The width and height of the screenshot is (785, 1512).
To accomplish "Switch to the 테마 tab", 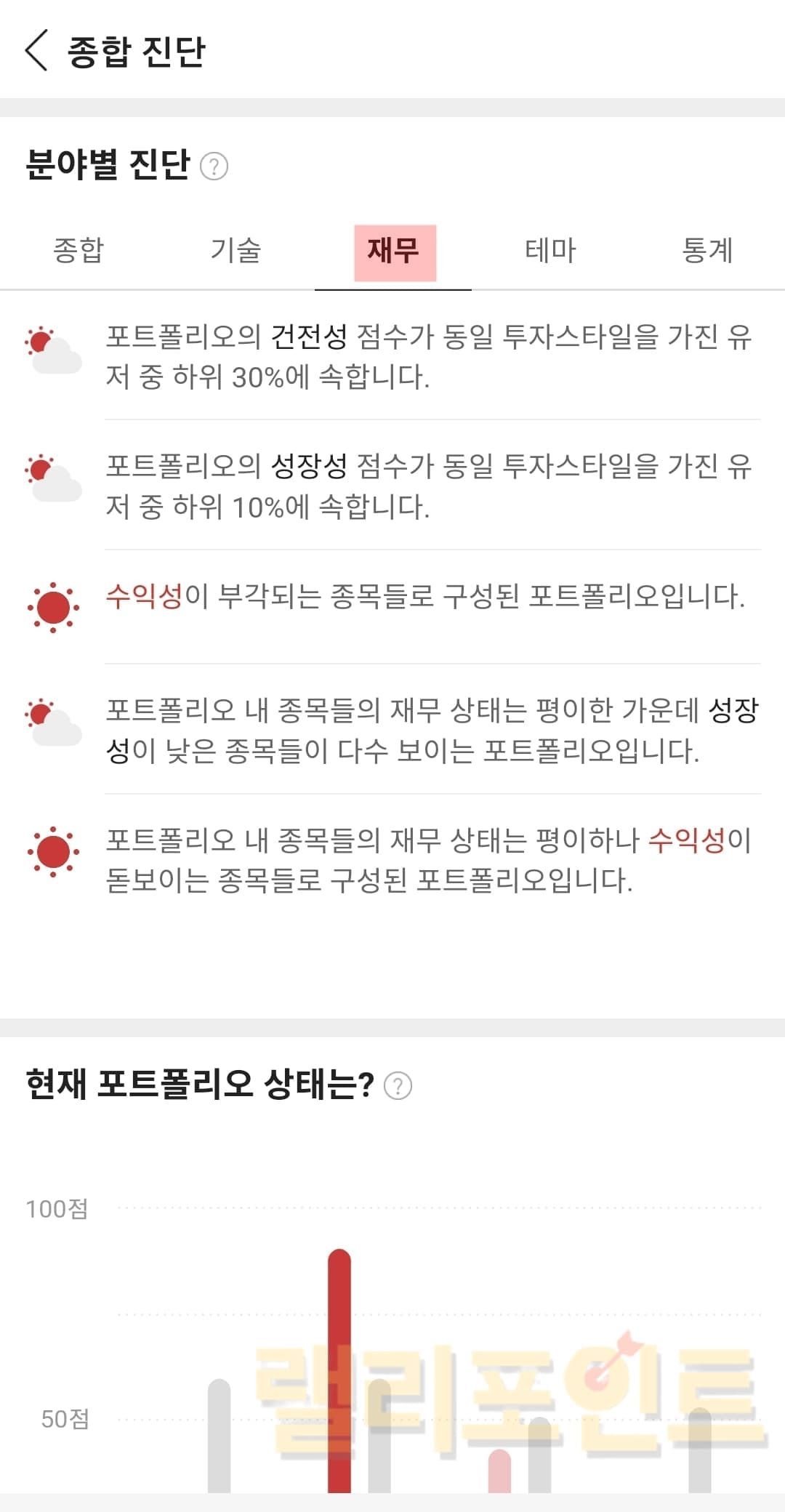I will coord(550,251).
